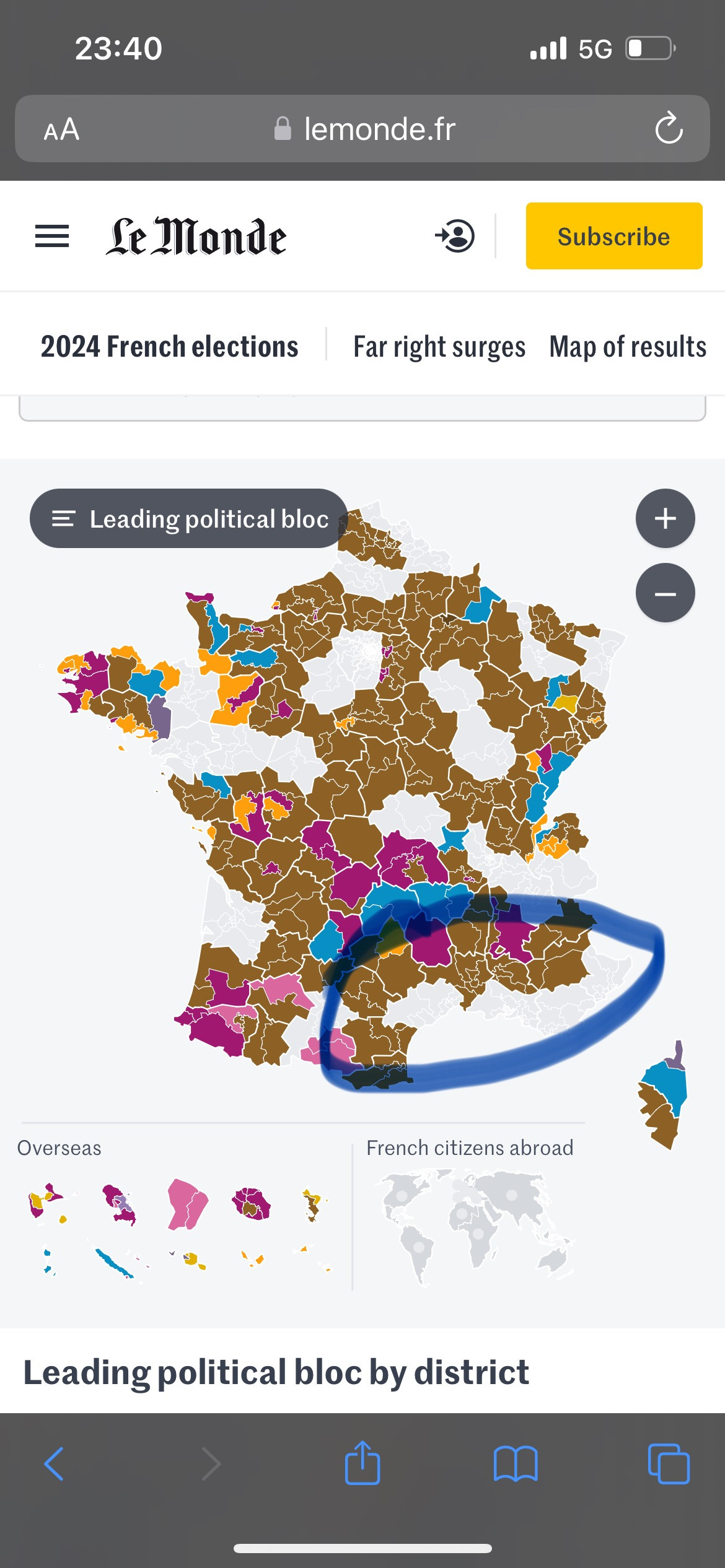Open the Far right surges link
Viewport: 725px width, 1568px height.
(x=439, y=346)
